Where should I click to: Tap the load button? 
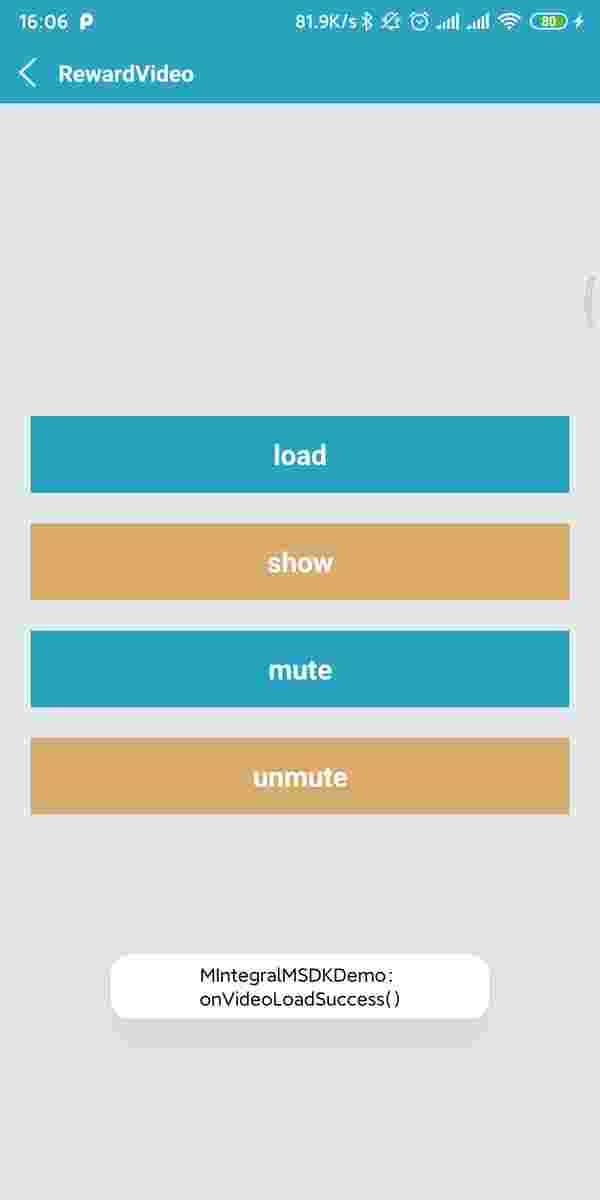[x=300, y=455]
